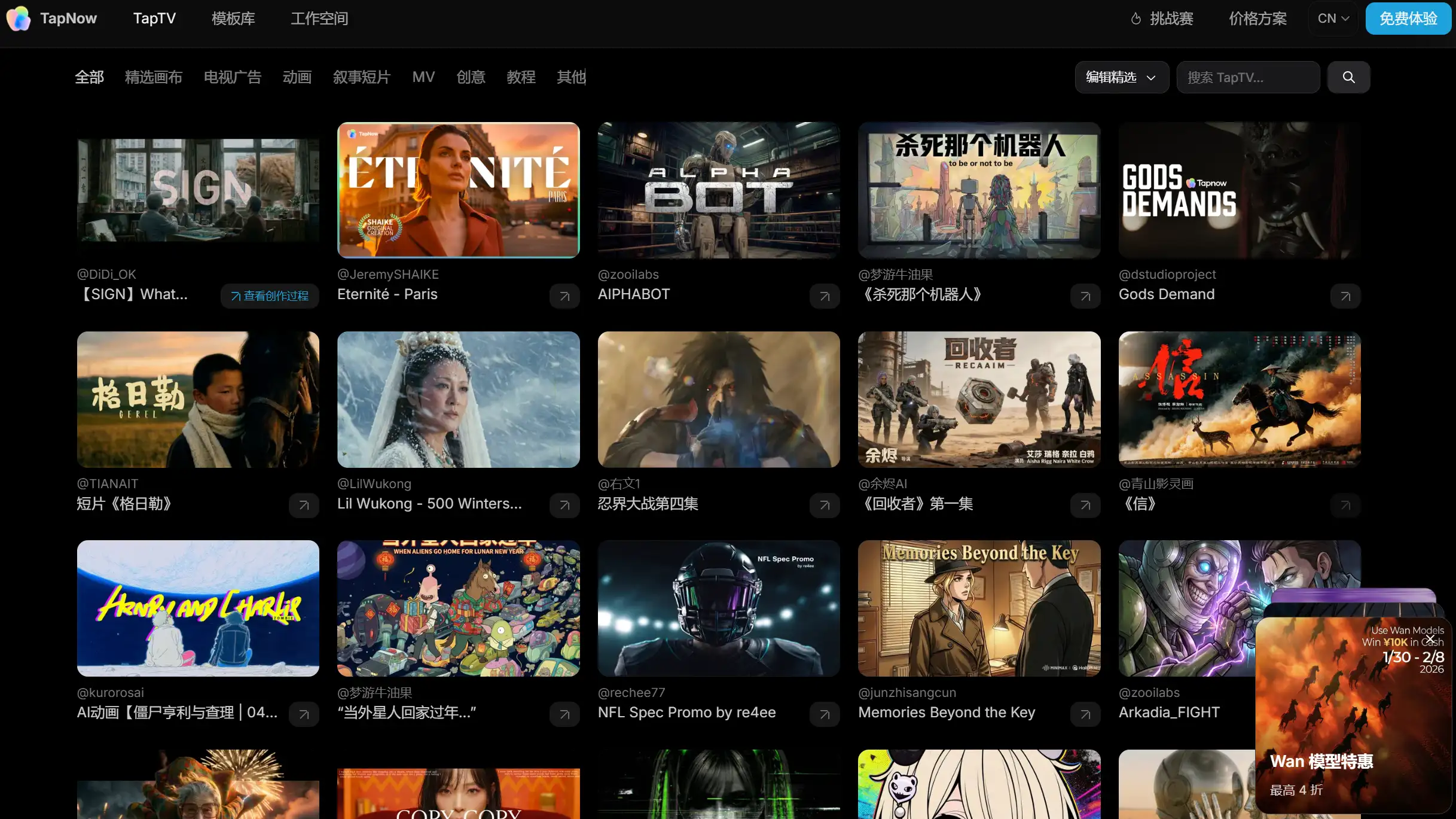Open the 《回收者》第一集 video card
The width and height of the screenshot is (1456, 819).
979,400
